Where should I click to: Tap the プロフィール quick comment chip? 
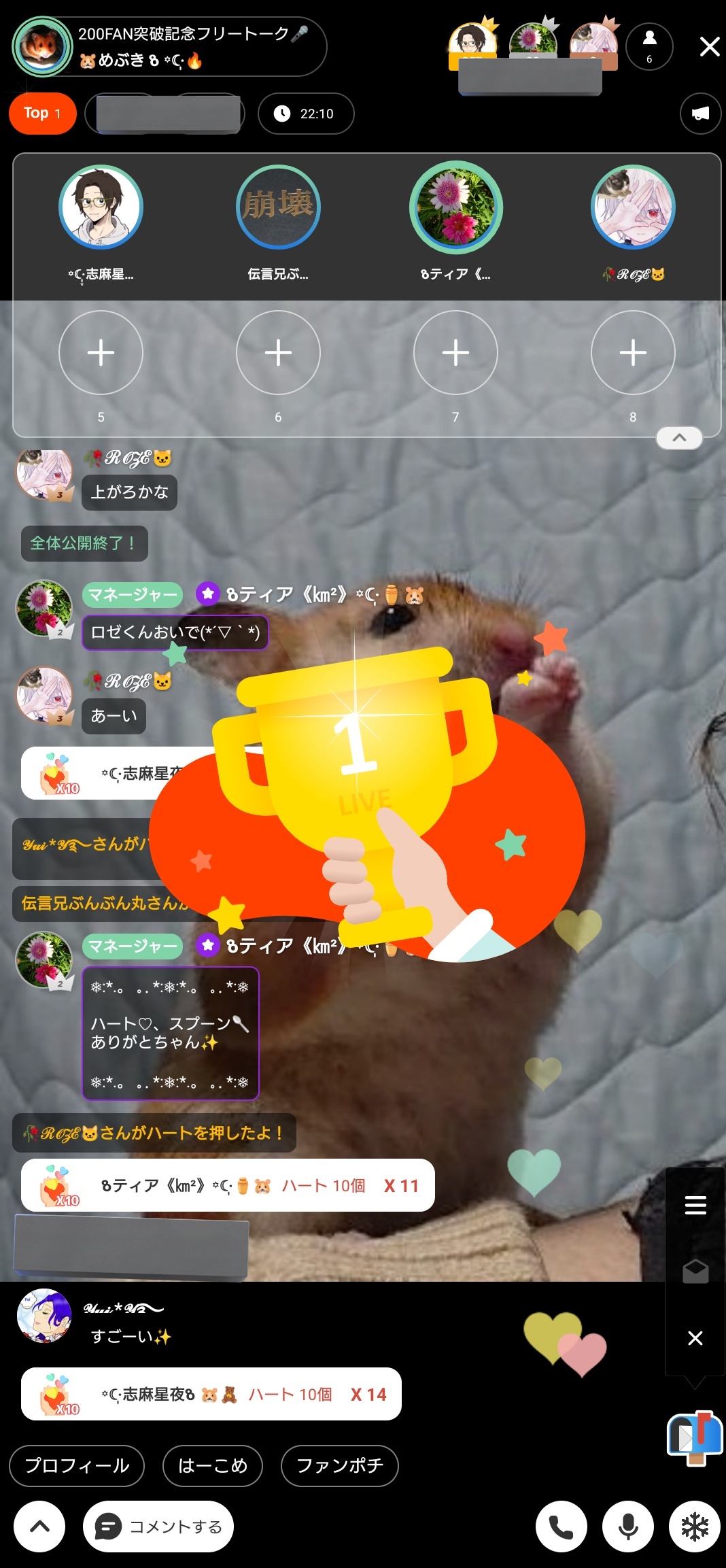[77, 1465]
